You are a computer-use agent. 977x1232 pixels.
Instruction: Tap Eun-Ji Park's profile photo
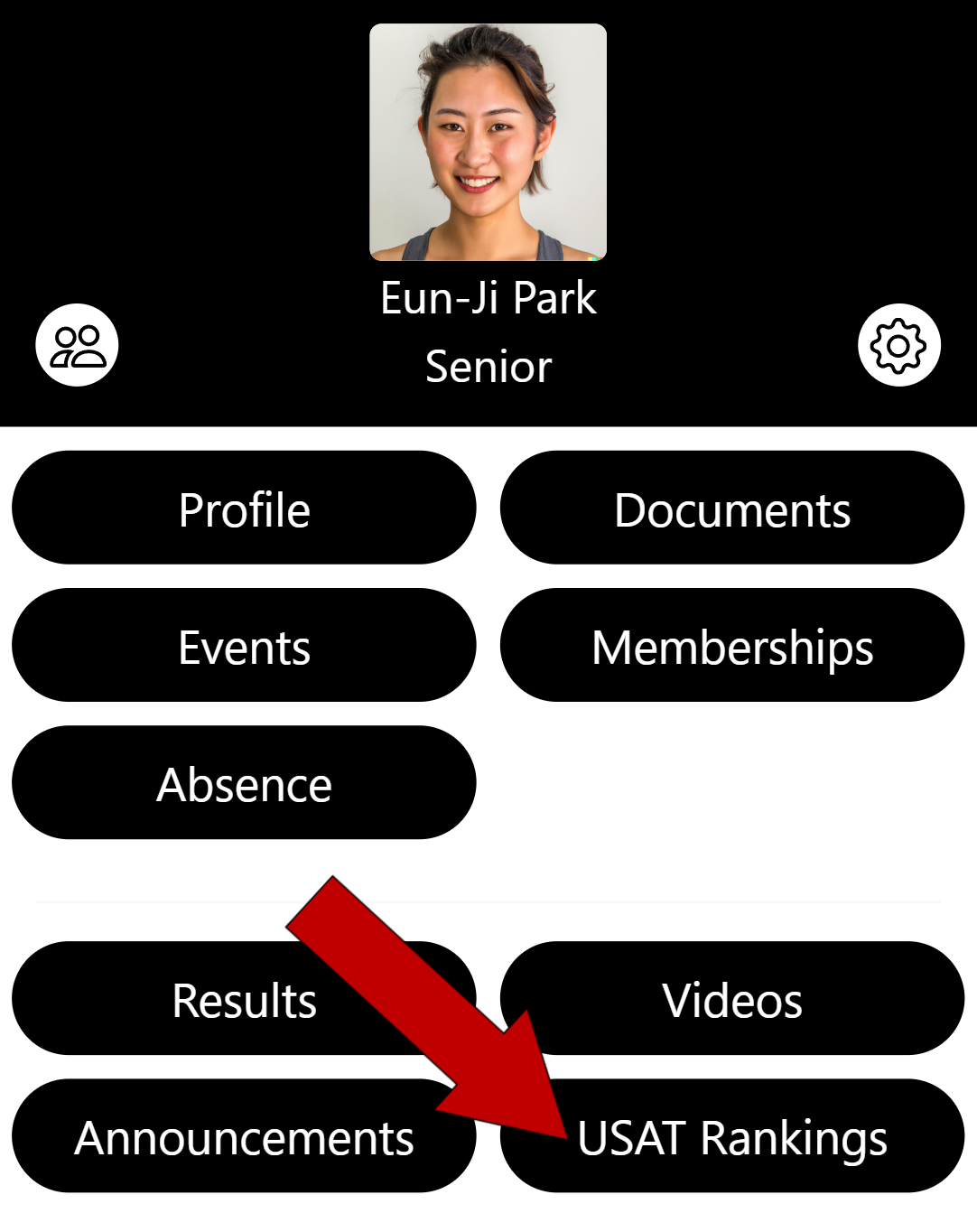488,142
